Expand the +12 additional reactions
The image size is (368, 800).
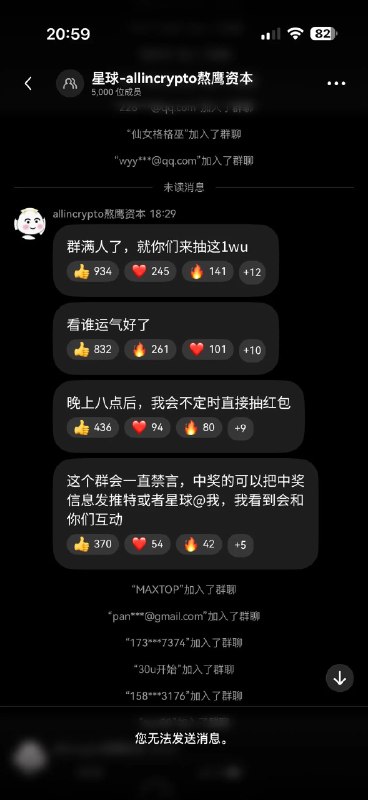click(252, 272)
